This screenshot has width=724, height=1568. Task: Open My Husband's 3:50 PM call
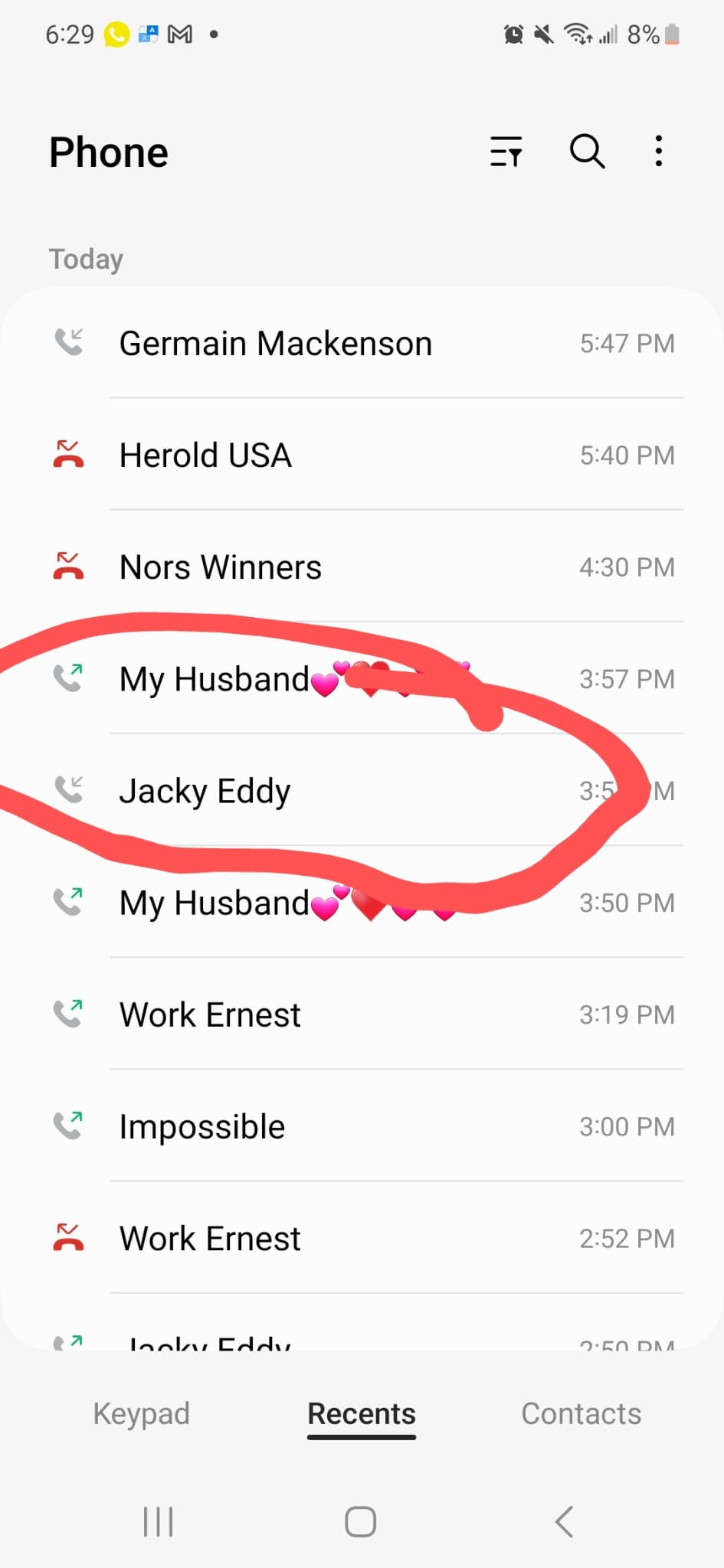(362, 902)
